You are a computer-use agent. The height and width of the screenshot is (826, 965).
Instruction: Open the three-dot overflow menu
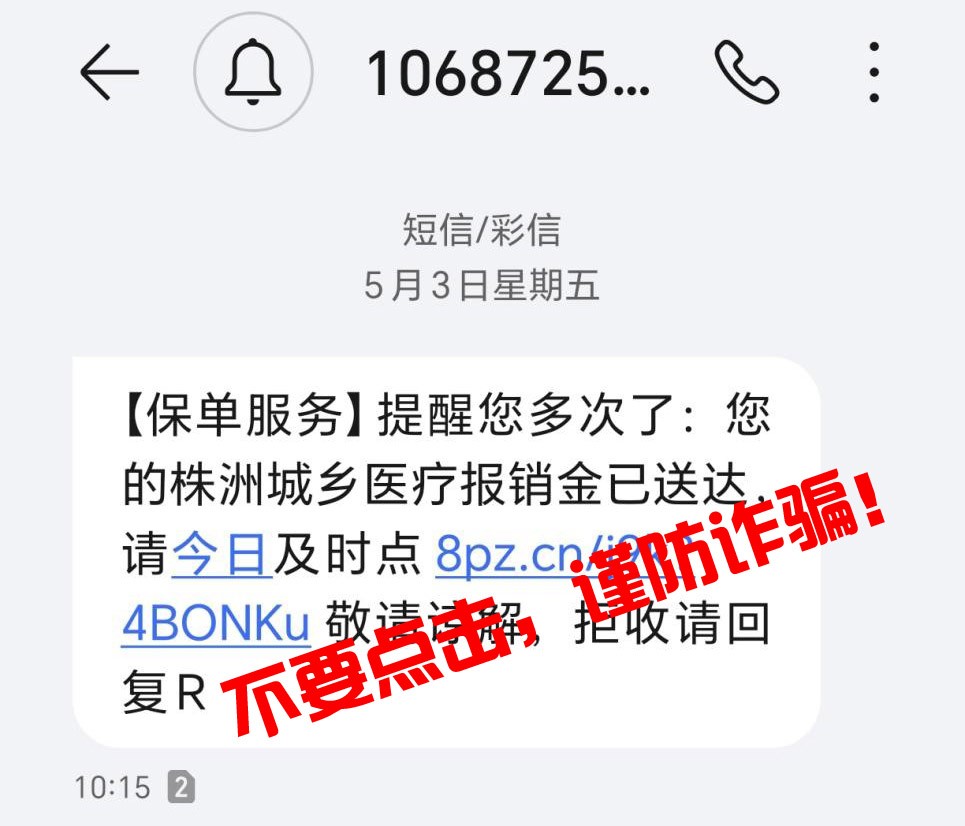874,73
